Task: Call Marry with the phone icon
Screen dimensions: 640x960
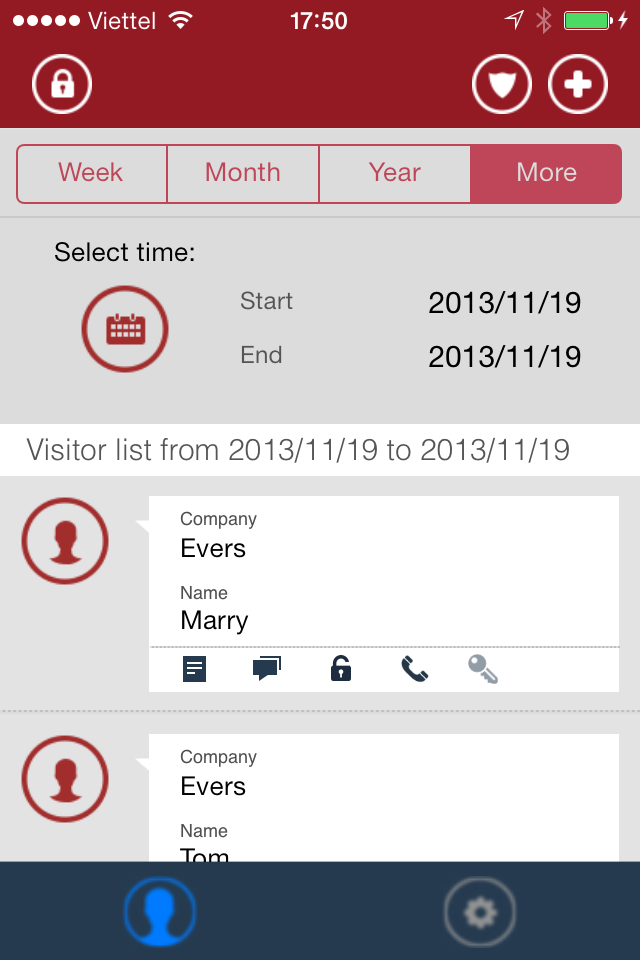Action: pyautogui.click(x=414, y=668)
